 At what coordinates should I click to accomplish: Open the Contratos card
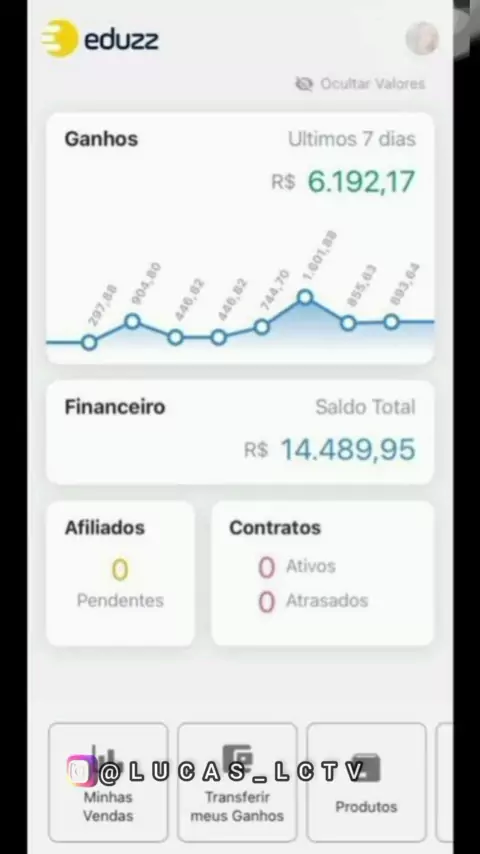click(323, 574)
